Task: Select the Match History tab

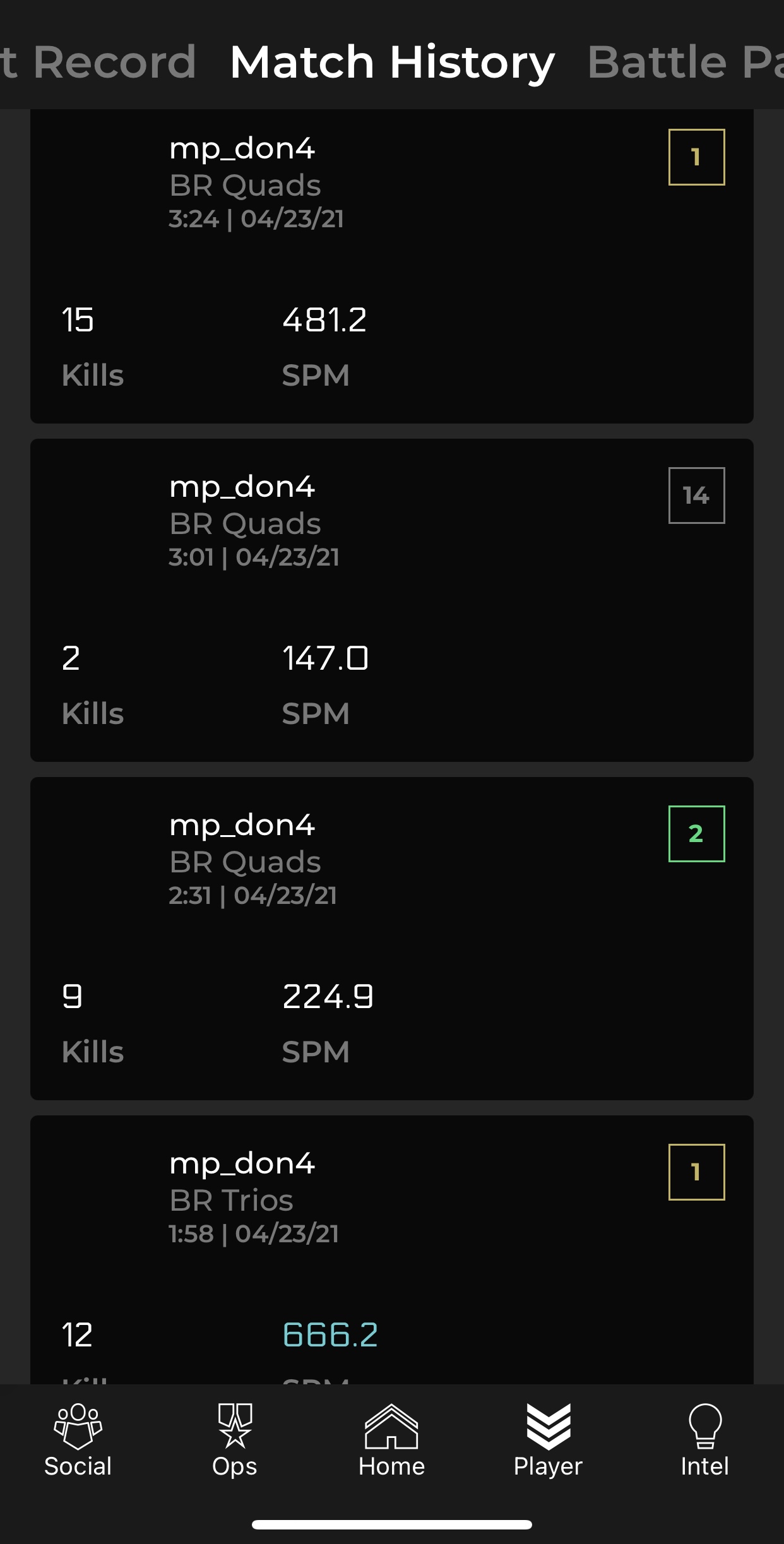Action: [392, 62]
